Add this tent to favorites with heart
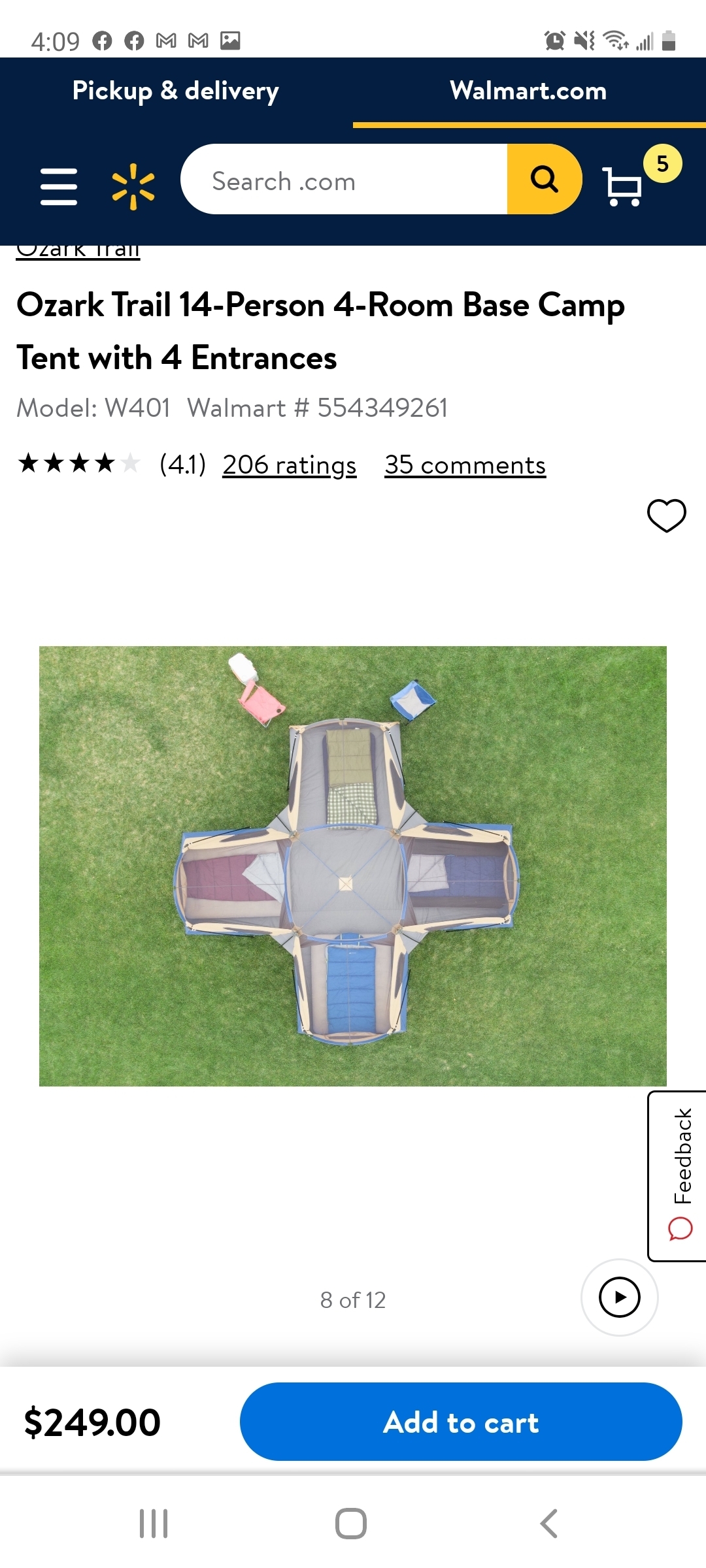 point(666,515)
